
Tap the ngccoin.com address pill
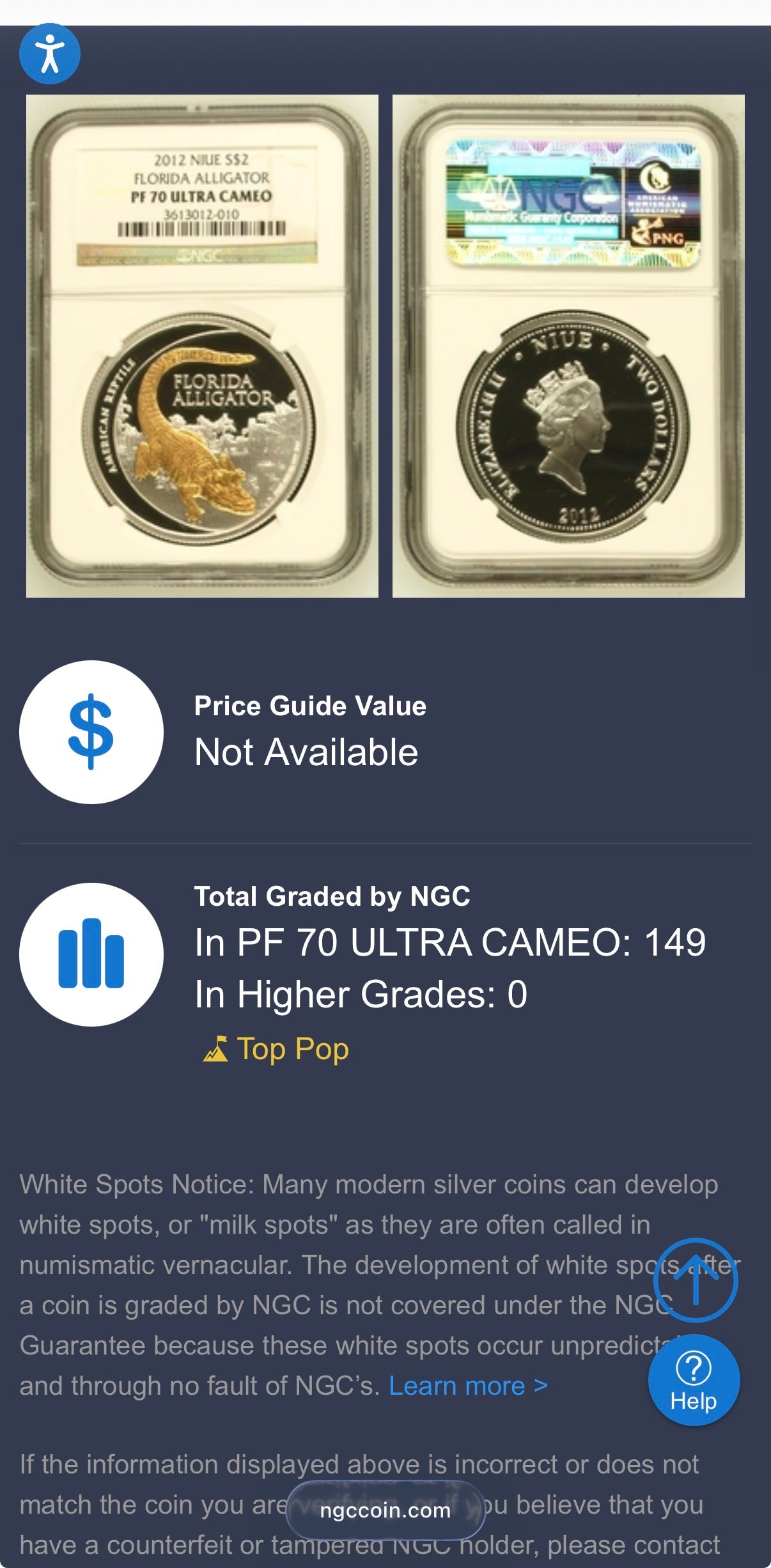385,1510
